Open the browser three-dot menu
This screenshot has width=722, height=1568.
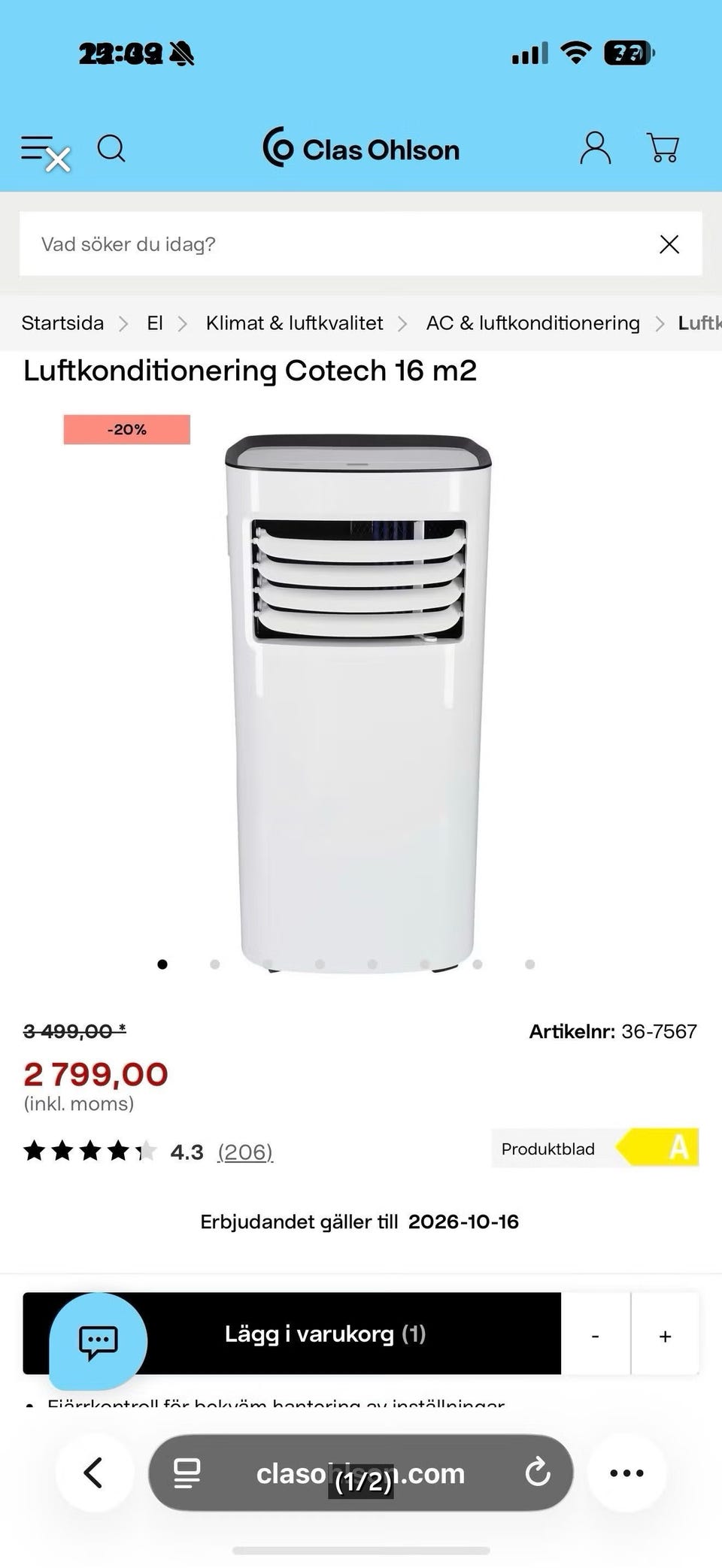tap(626, 1473)
